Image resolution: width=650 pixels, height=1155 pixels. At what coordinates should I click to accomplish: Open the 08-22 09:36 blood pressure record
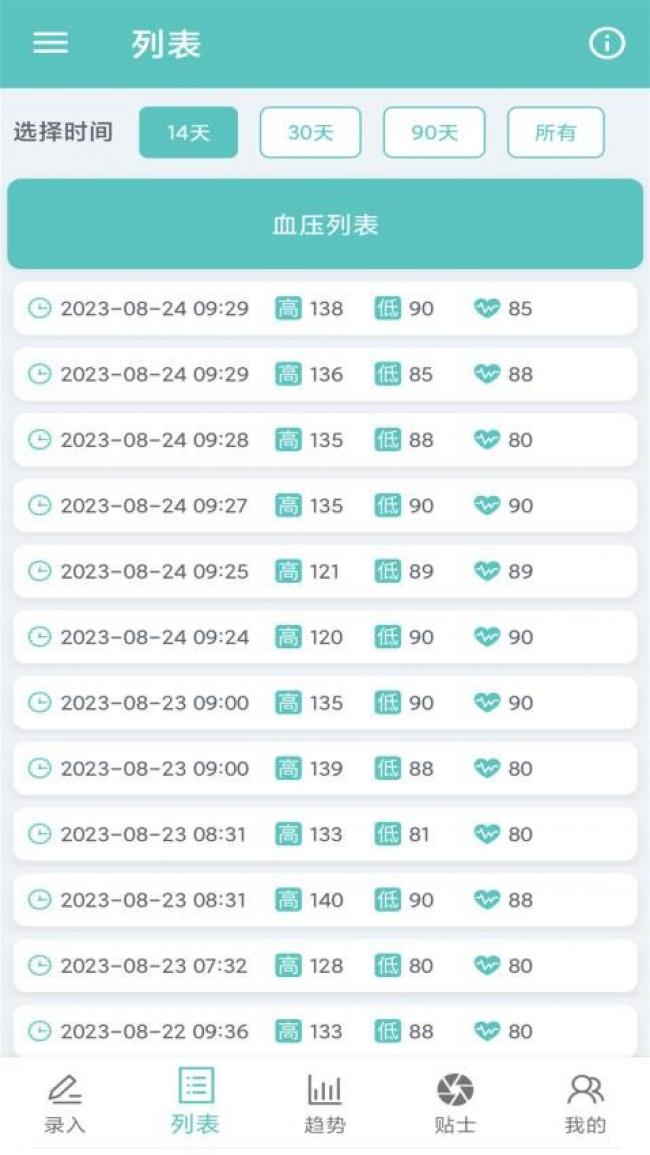pos(325,1031)
